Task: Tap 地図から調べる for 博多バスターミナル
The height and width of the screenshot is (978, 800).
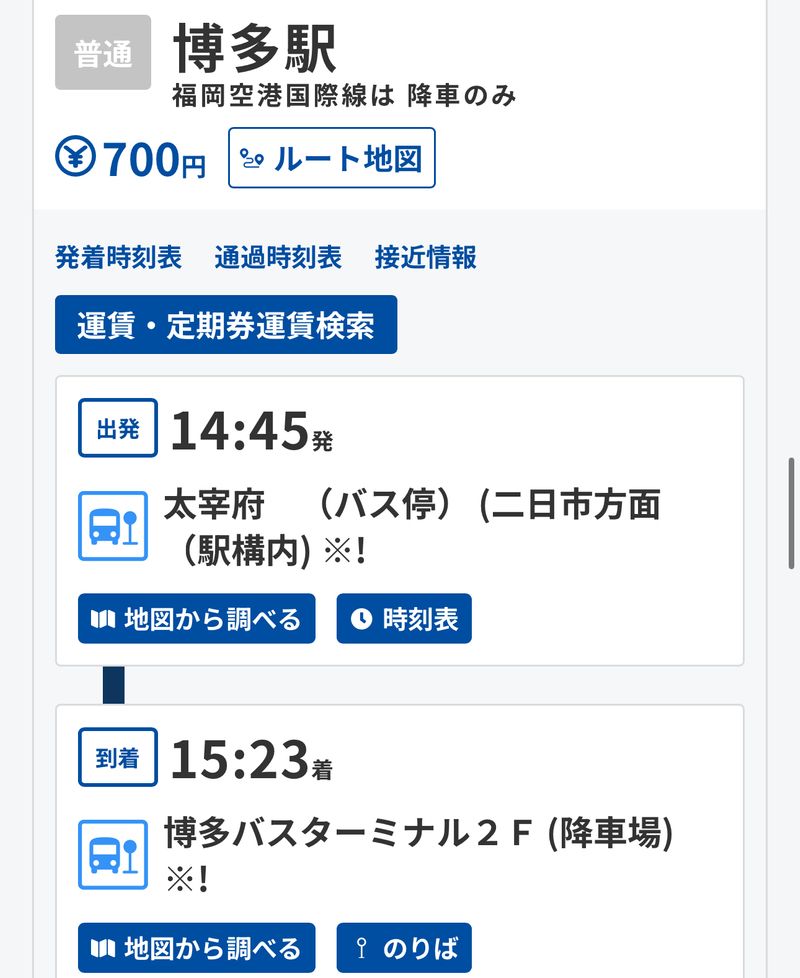Action: pyautogui.click(x=197, y=947)
